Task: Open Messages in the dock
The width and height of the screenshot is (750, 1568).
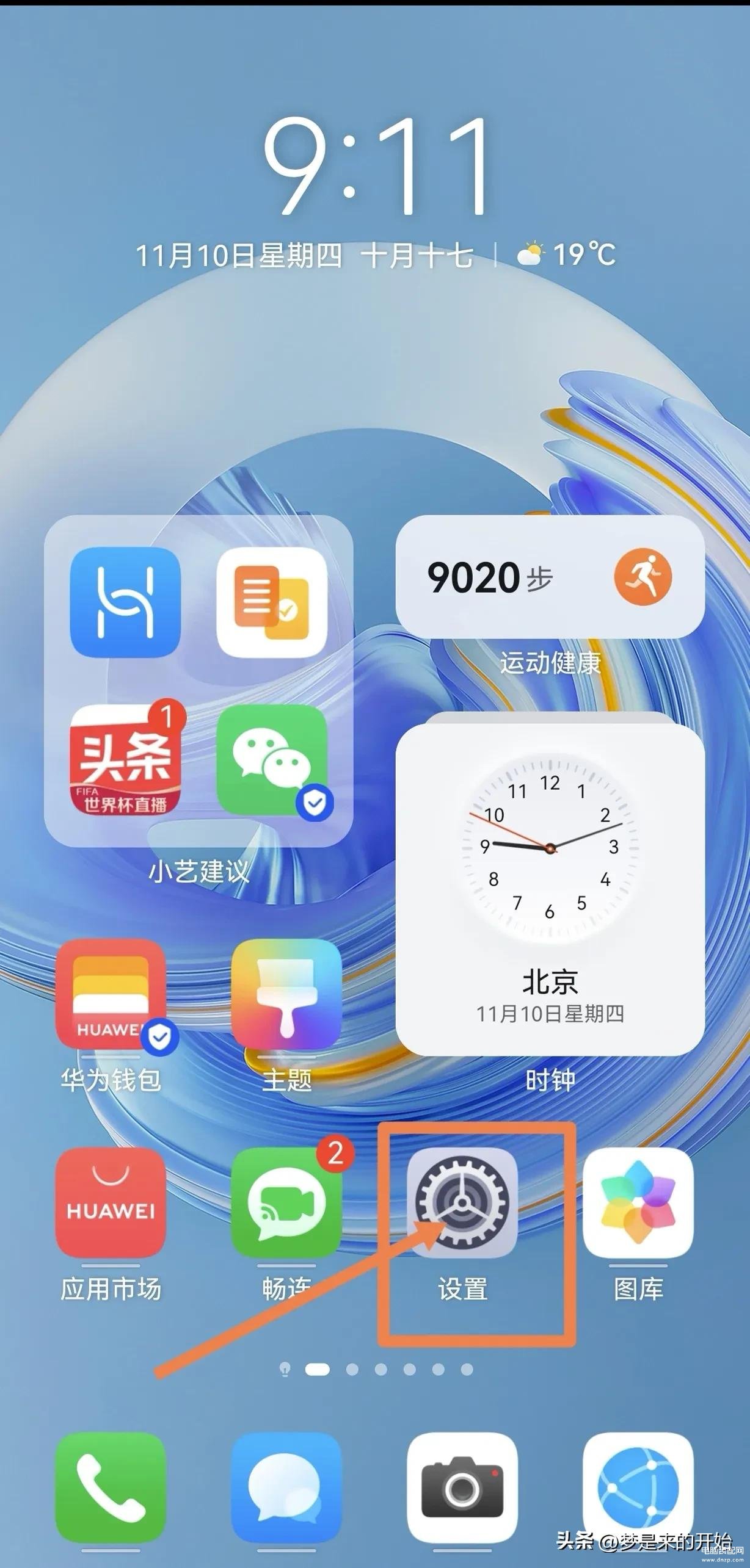Action: click(286, 1487)
